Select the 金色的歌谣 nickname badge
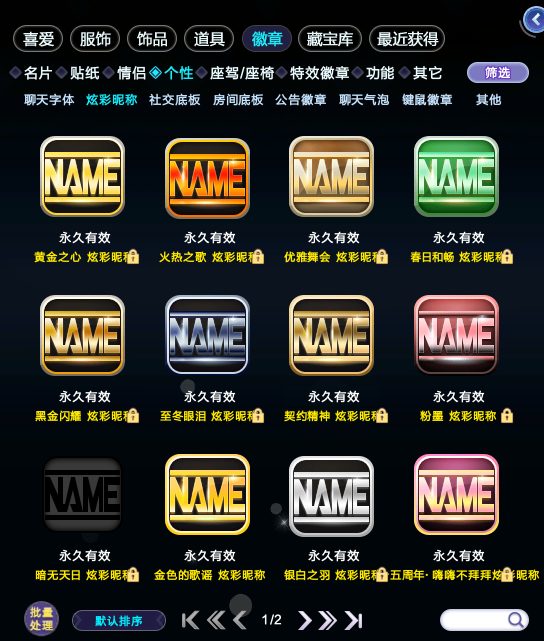 pyautogui.click(x=208, y=494)
